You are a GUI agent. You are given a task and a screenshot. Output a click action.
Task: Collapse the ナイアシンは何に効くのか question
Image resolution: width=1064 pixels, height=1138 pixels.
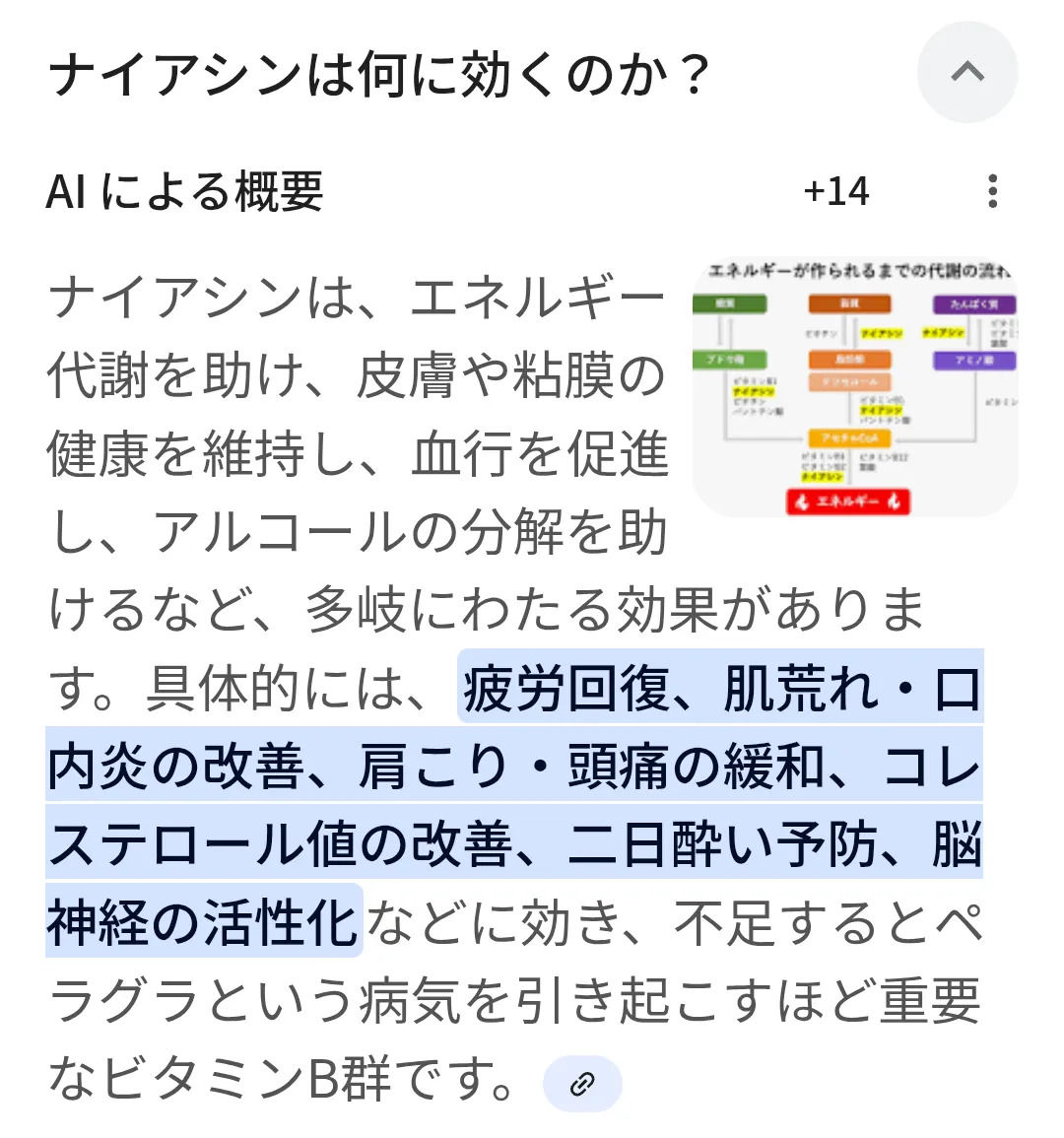click(x=966, y=73)
